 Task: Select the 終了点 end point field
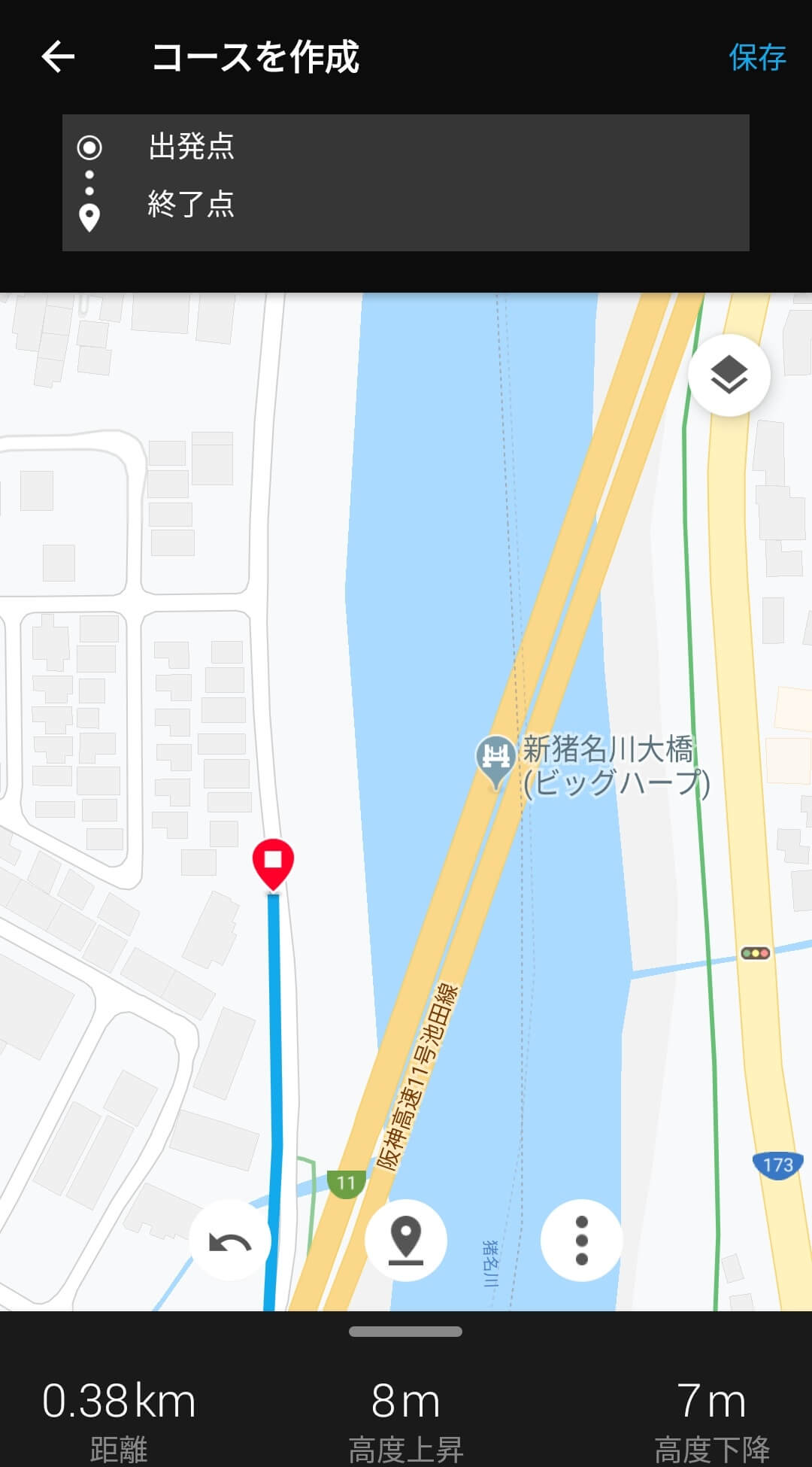pyautogui.click(x=406, y=205)
